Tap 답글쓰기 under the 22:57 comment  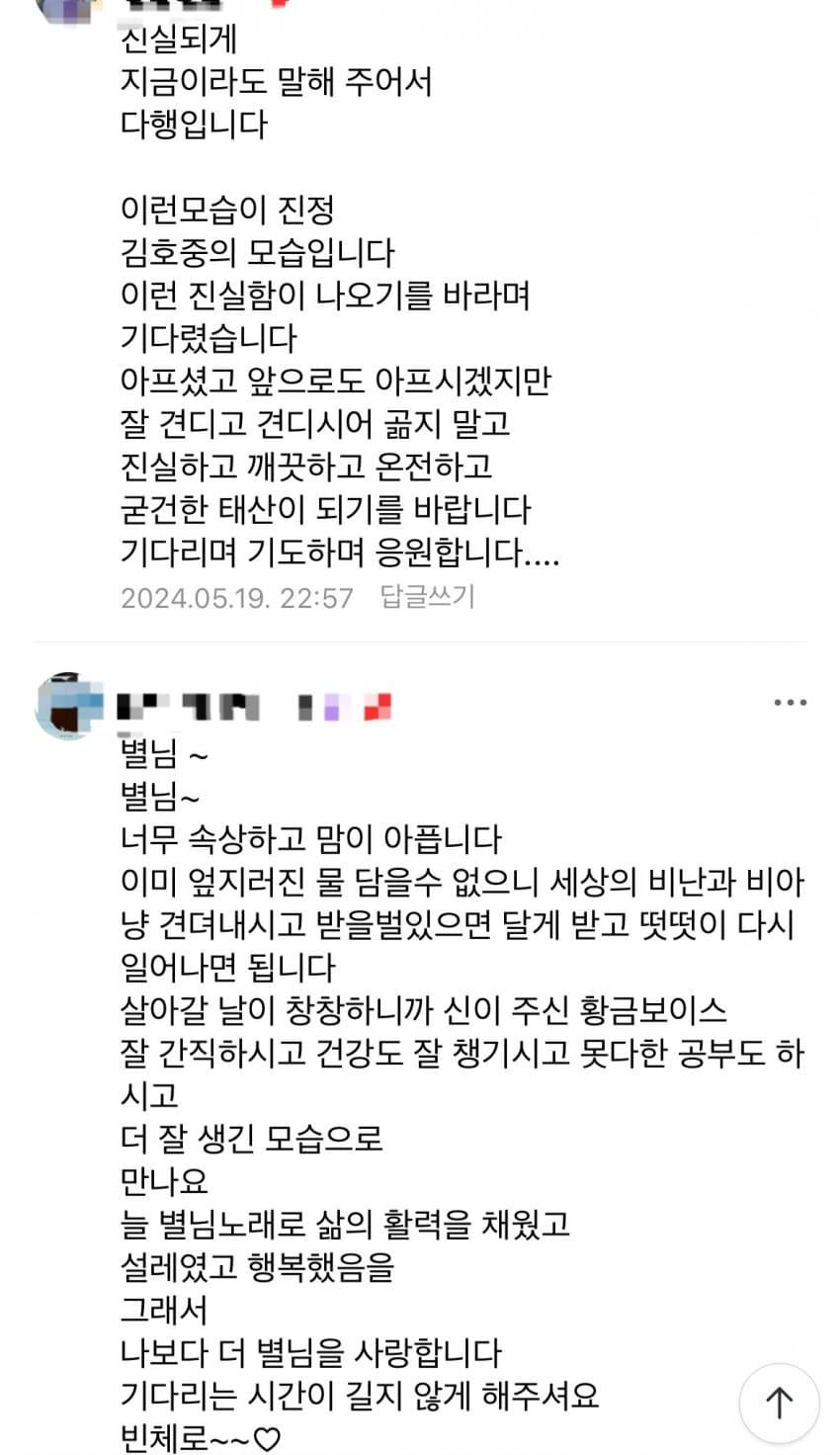[428, 596]
